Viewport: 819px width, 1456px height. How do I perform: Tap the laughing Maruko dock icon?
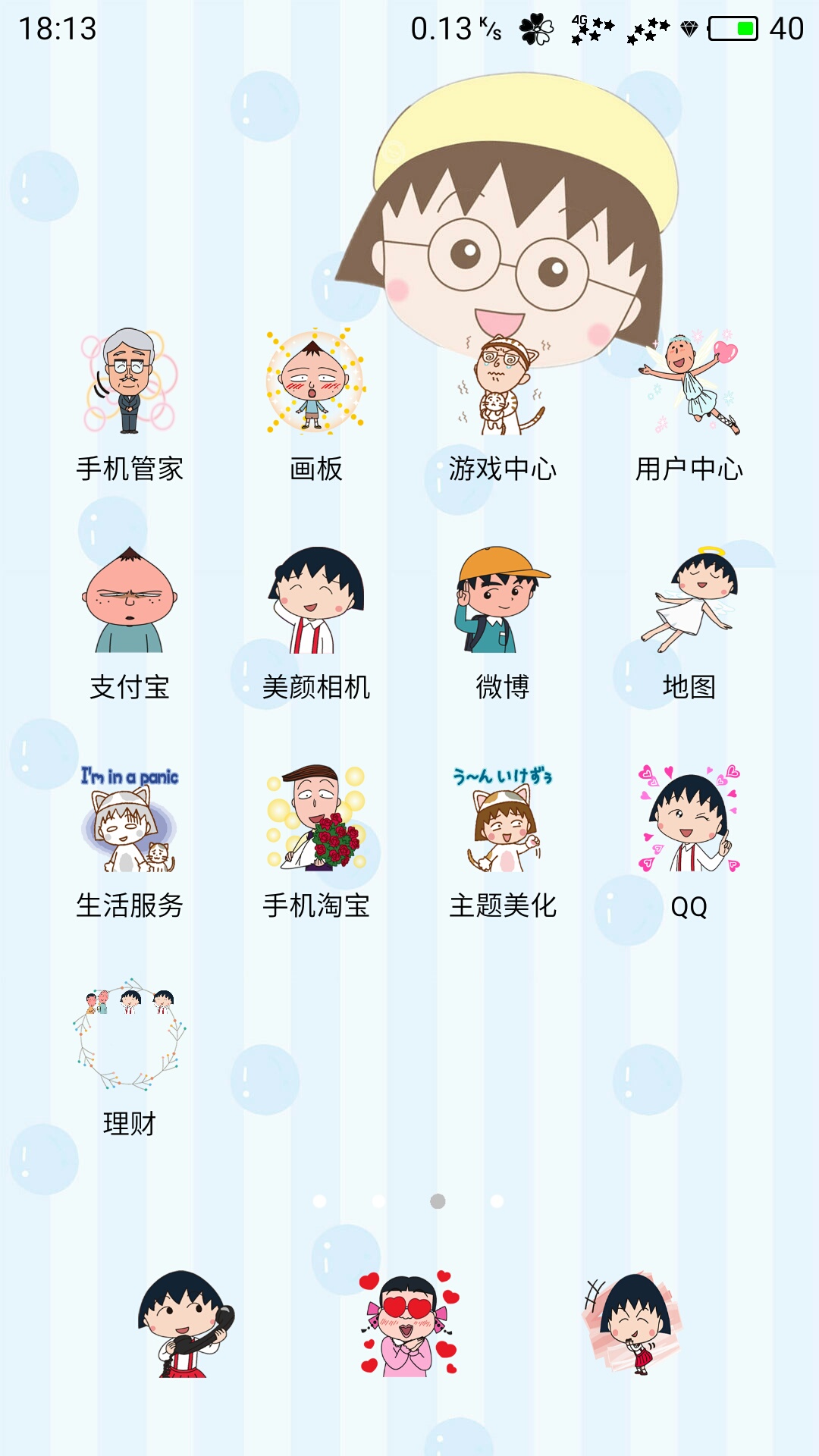coord(633,1324)
